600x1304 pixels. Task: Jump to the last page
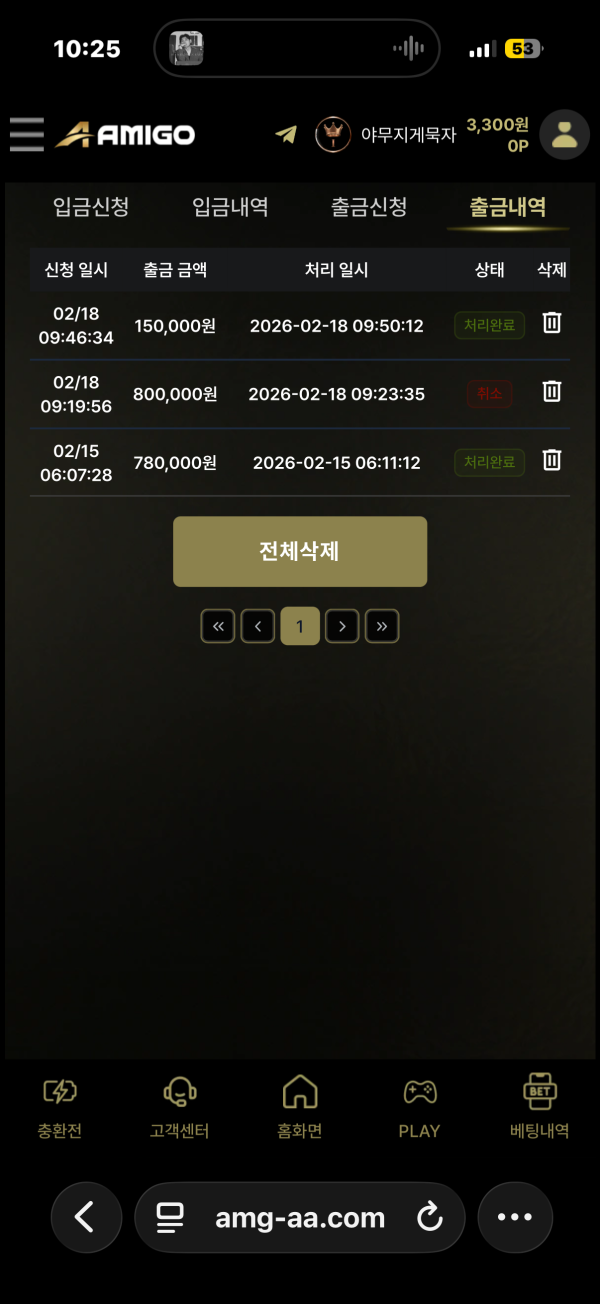[x=382, y=626]
